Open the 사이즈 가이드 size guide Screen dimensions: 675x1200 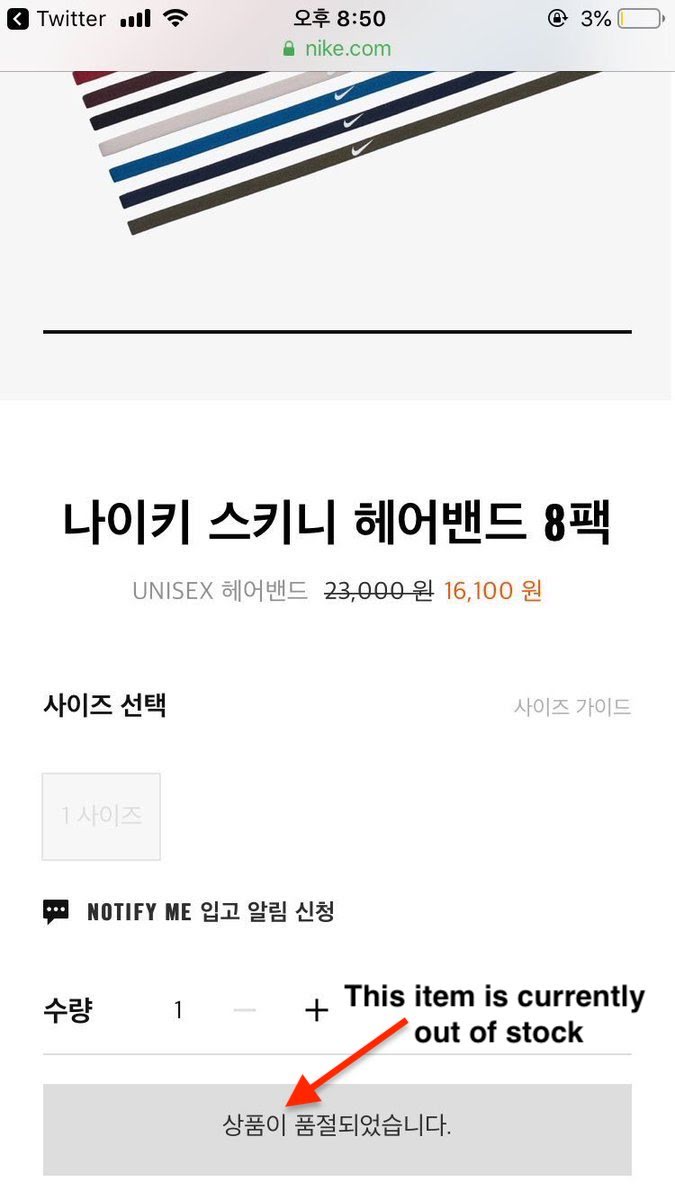tap(572, 708)
